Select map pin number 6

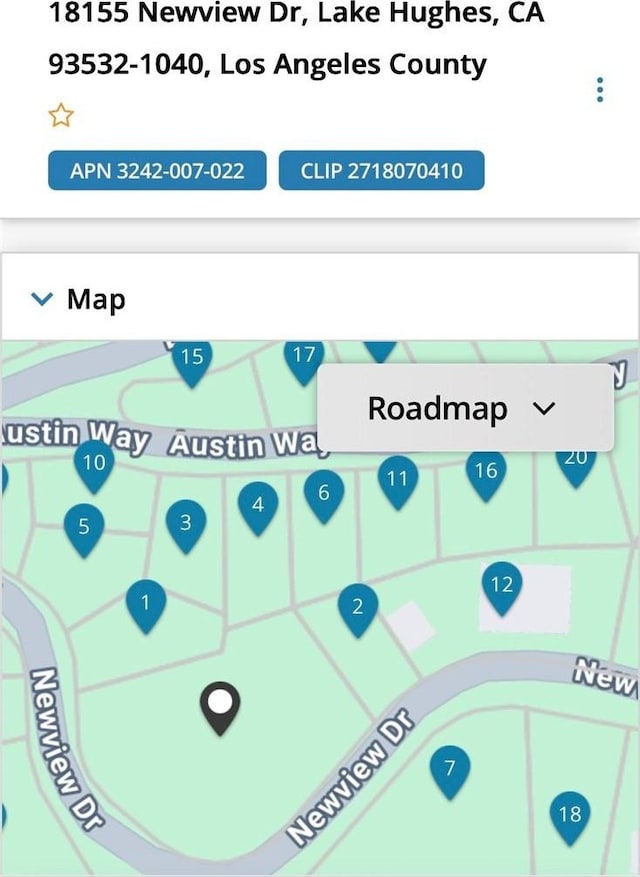(324, 494)
